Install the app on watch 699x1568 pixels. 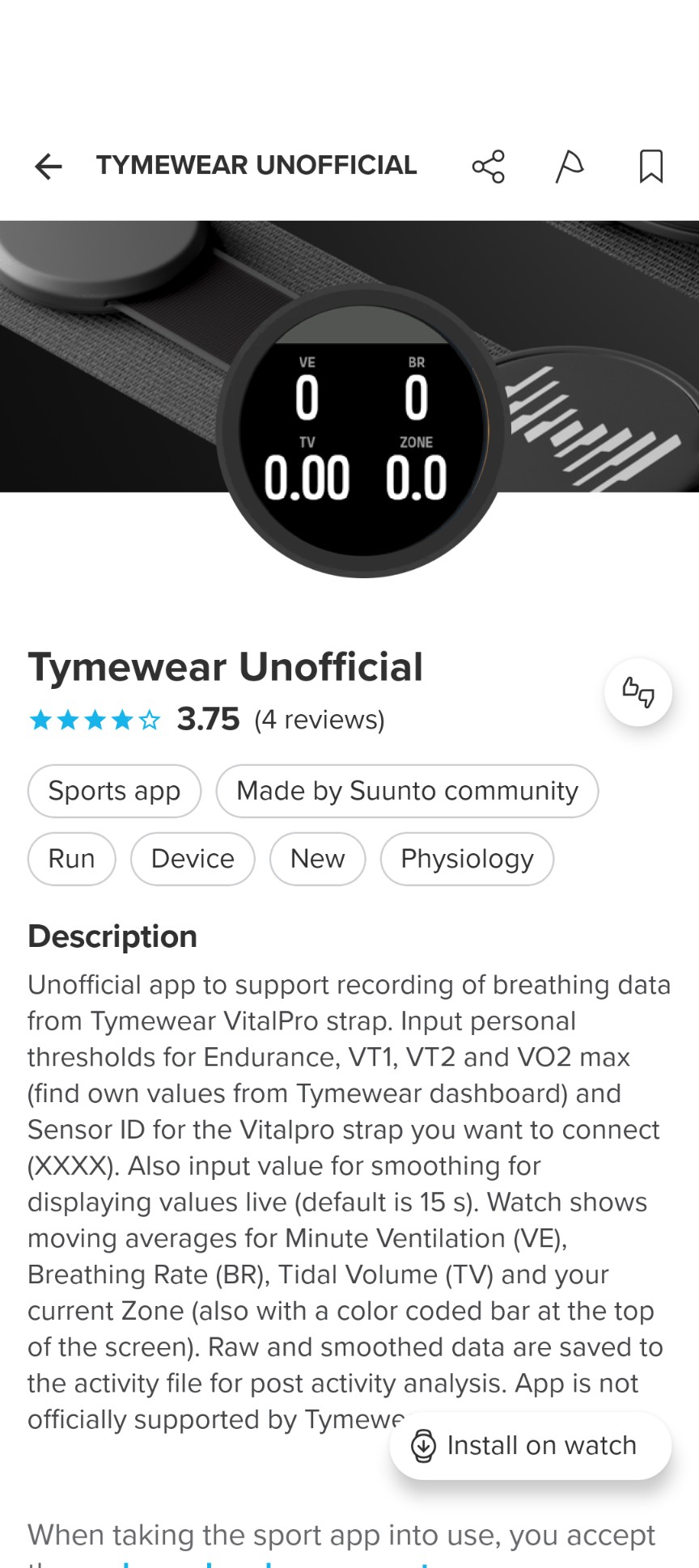click(531, 1446)
